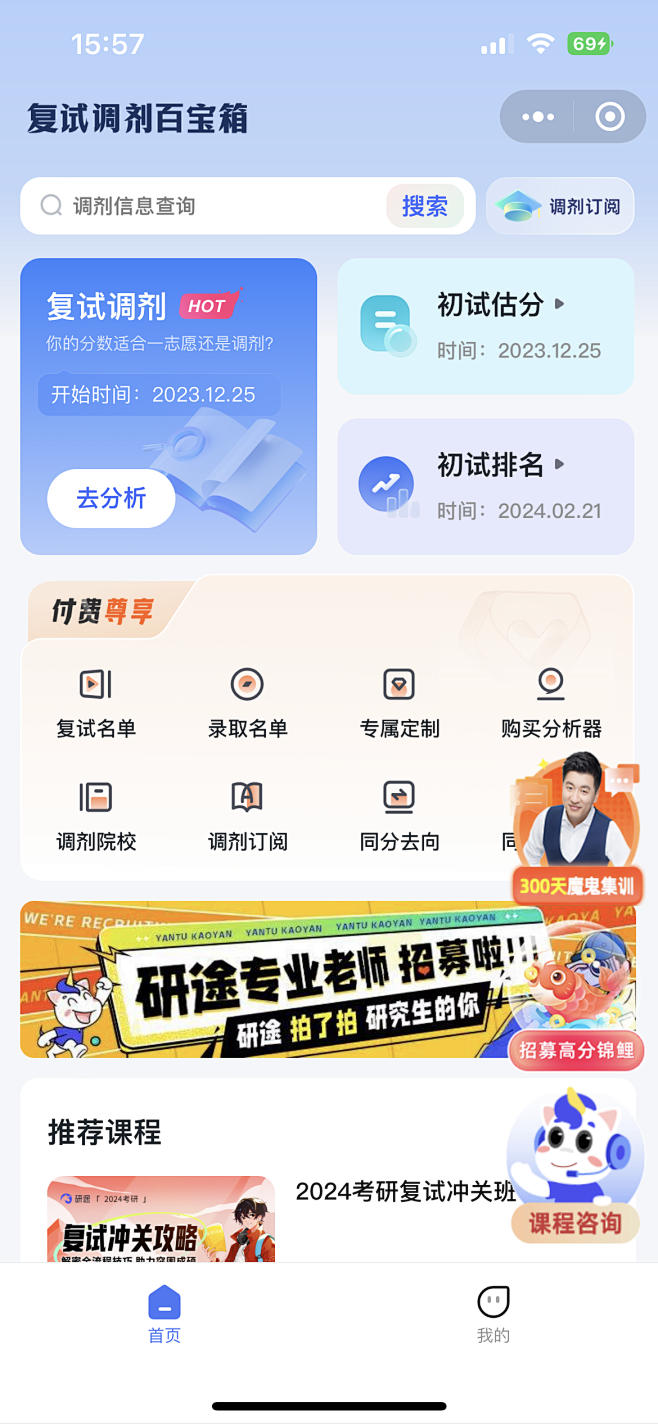658x1424 pixels.
Task: Open the mini program more-options menu
Action: (538, 117)
